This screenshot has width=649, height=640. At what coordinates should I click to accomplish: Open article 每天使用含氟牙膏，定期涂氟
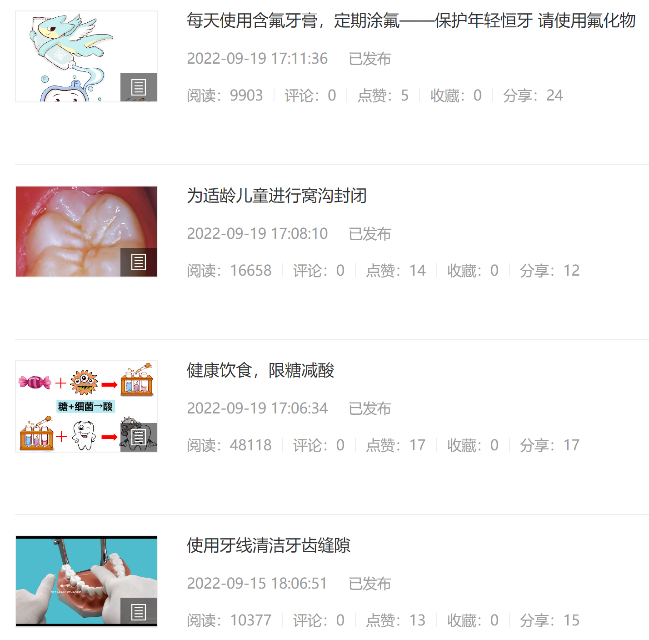(410, 21)
